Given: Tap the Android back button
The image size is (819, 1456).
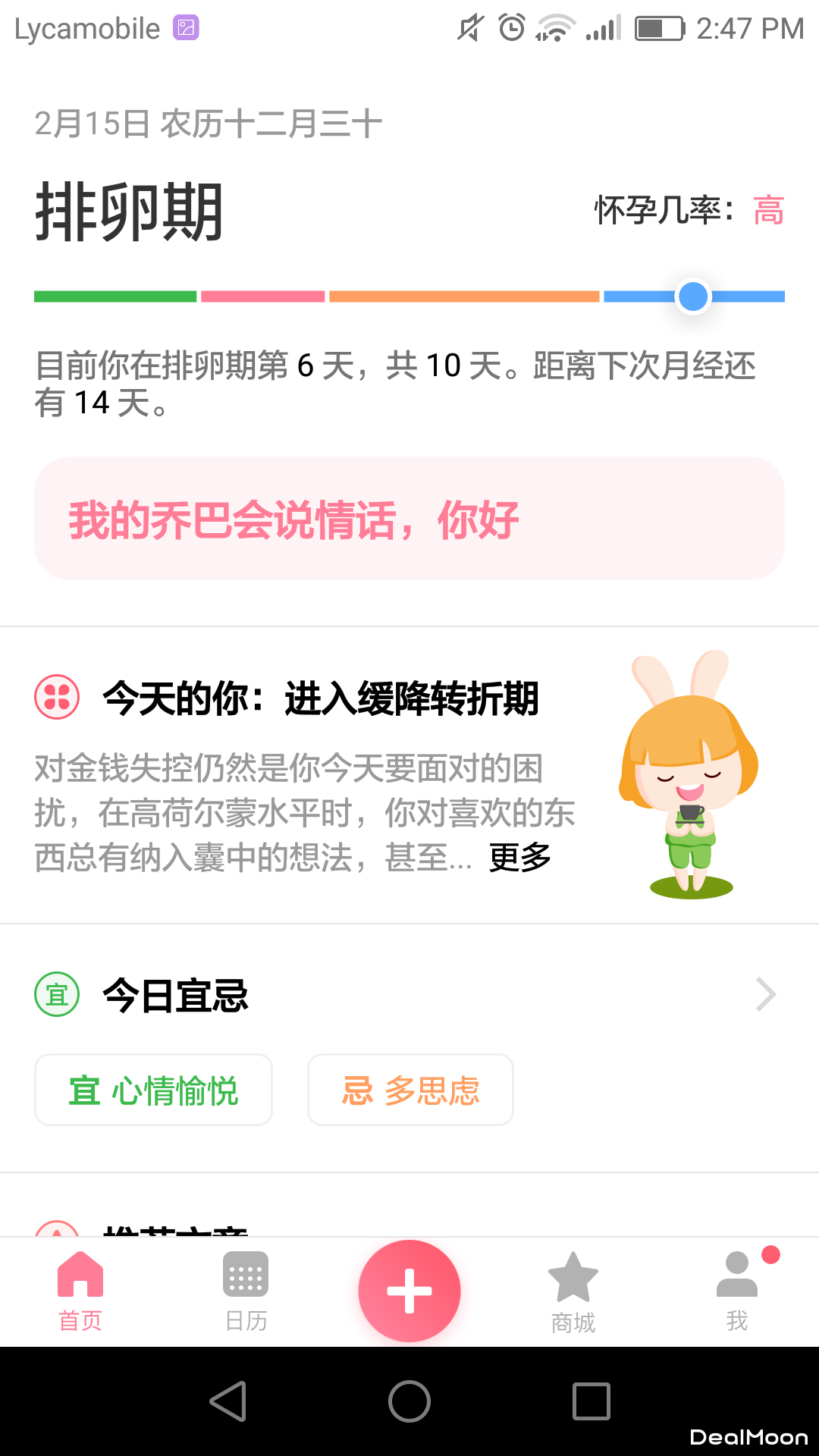Looking at the screenshot, I should 227,1401.
